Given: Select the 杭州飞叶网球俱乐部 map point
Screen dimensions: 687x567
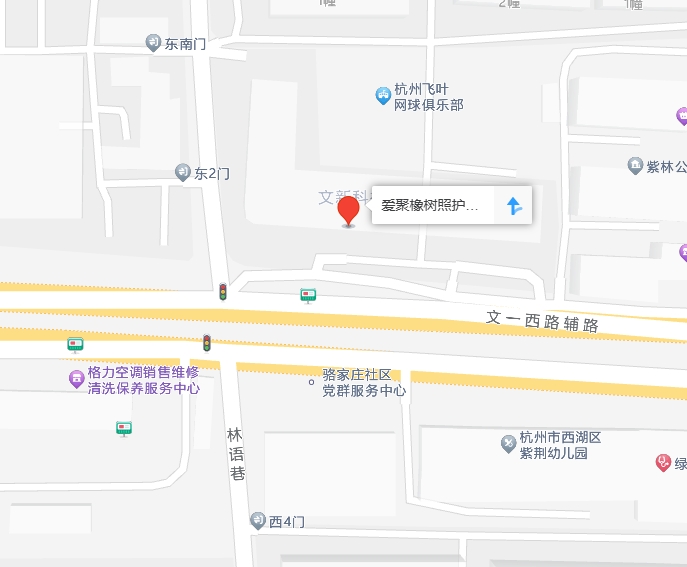Looking at the screenshot, I should click(383, 96).
